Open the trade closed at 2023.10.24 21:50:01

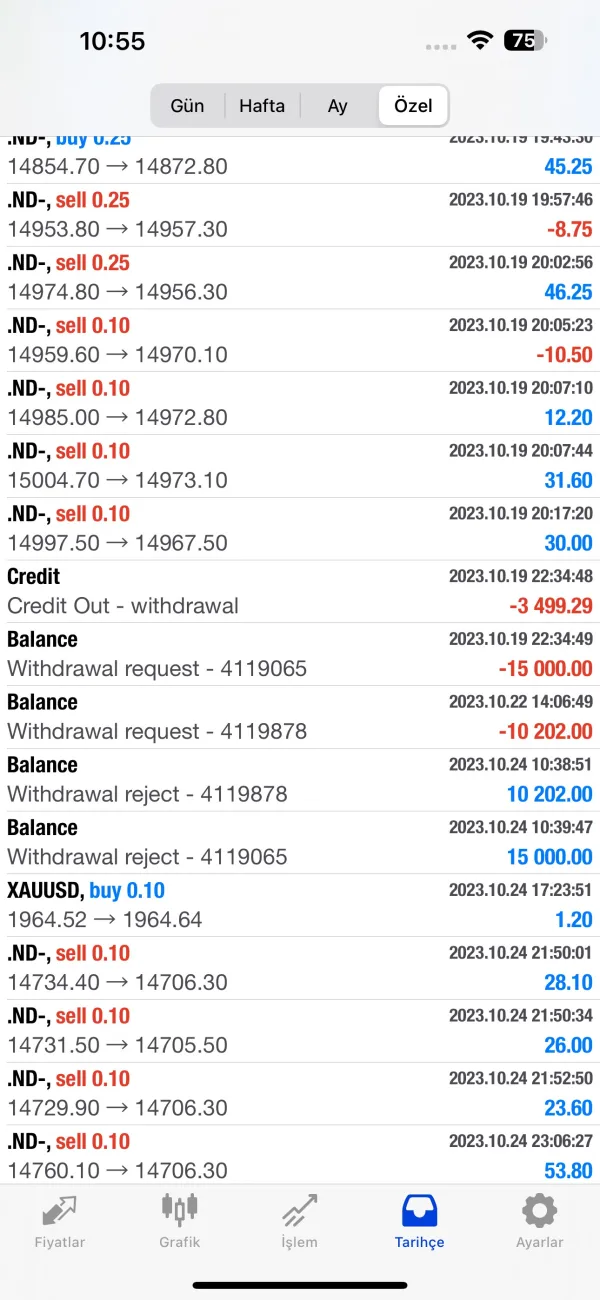coord(300,968)
